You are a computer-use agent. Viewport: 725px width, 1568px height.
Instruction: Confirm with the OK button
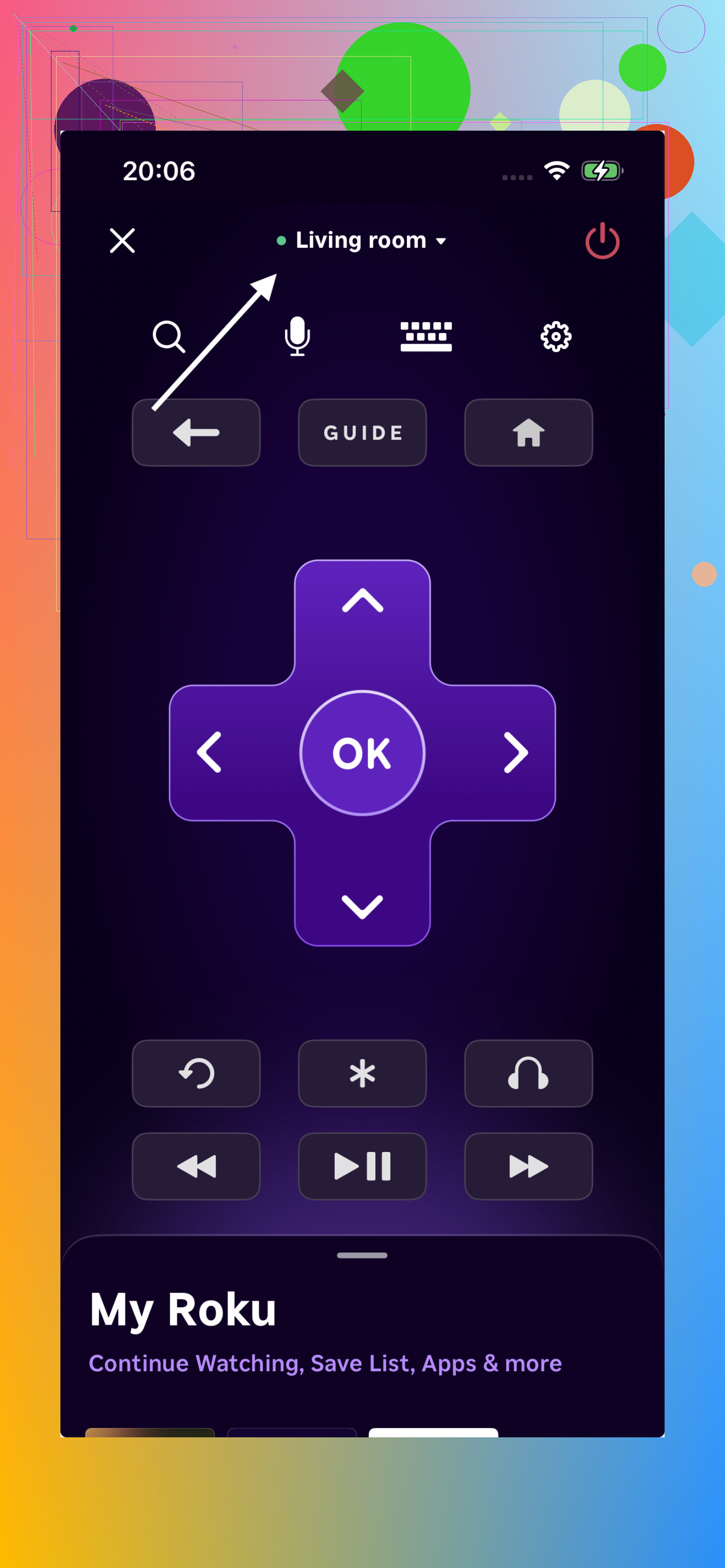point(362,753)
